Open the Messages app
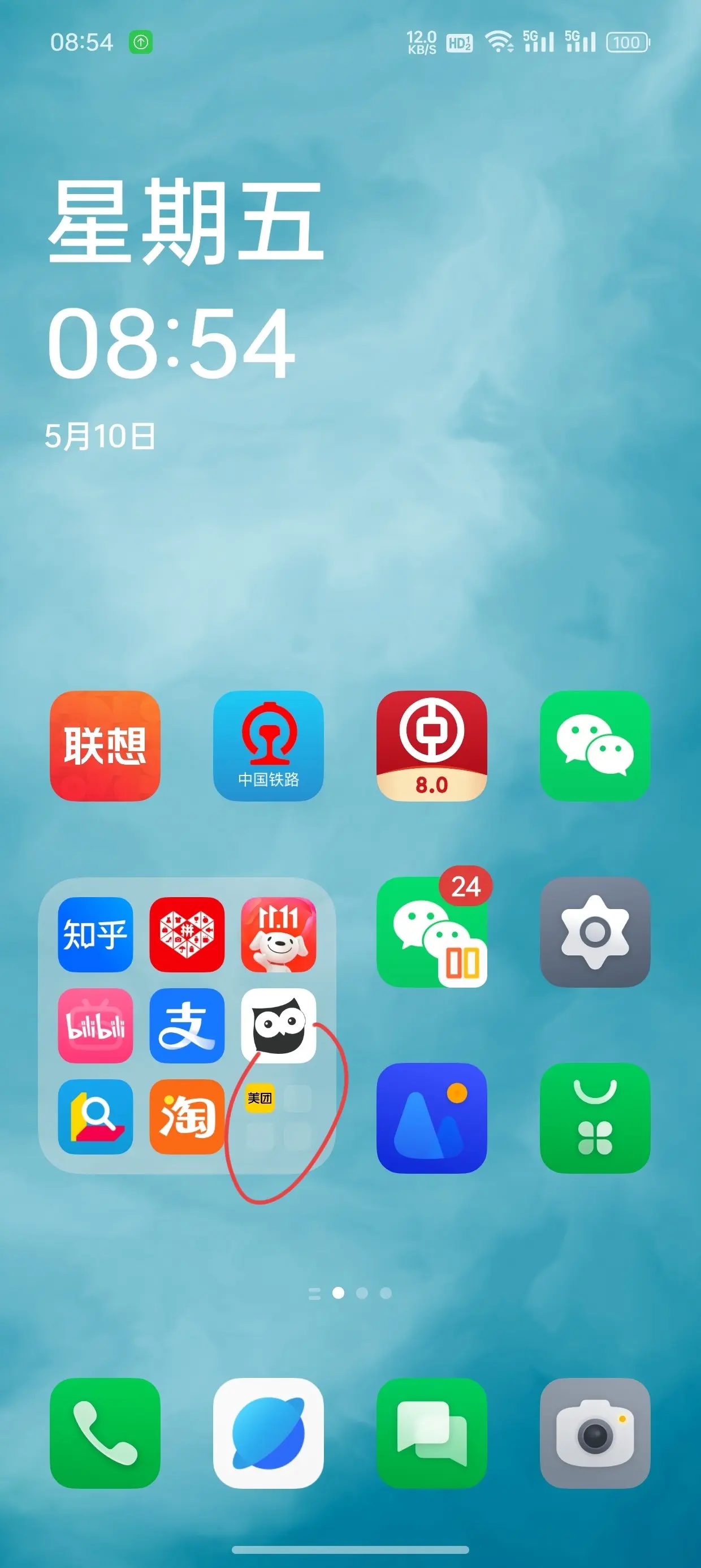 click(x=431, y=1433)
